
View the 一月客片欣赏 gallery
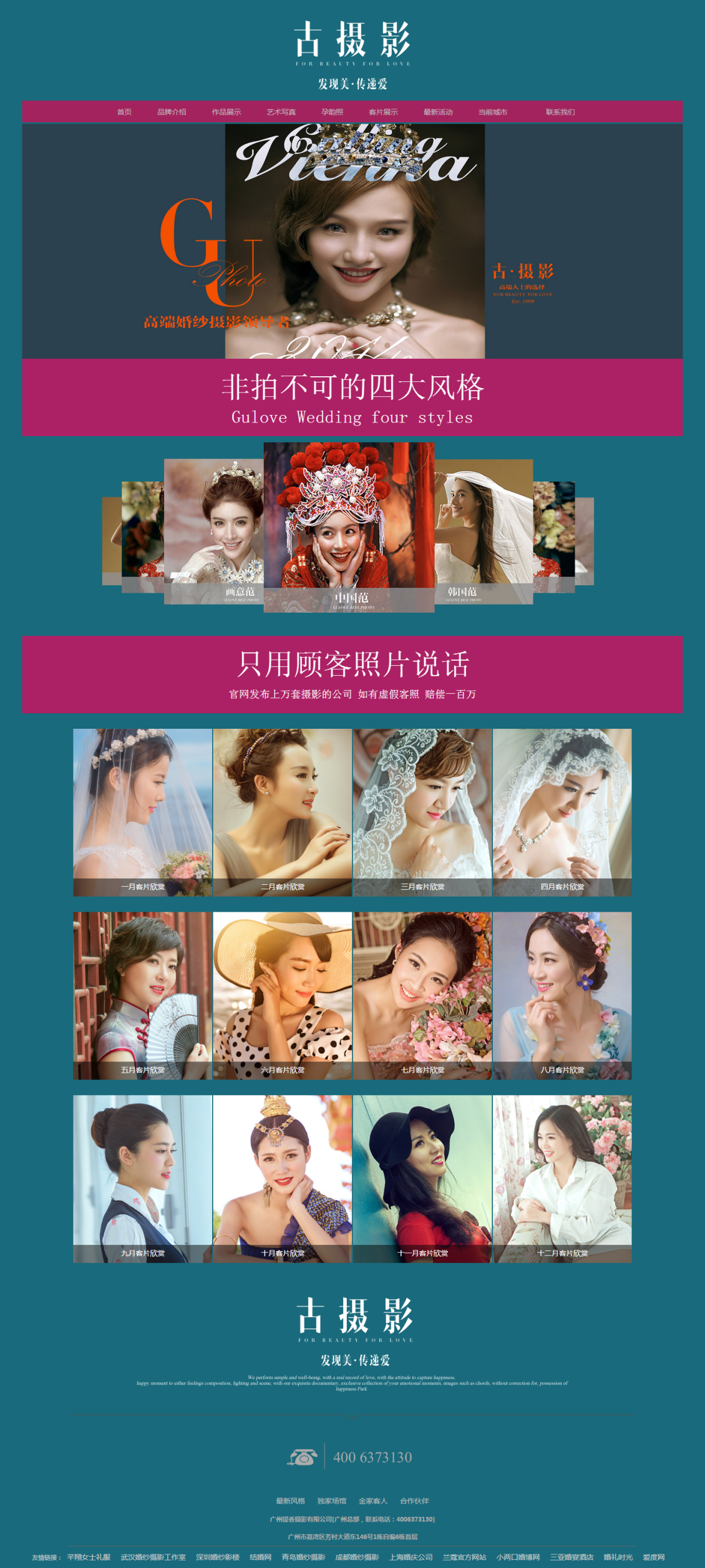[x=140, y=811]
